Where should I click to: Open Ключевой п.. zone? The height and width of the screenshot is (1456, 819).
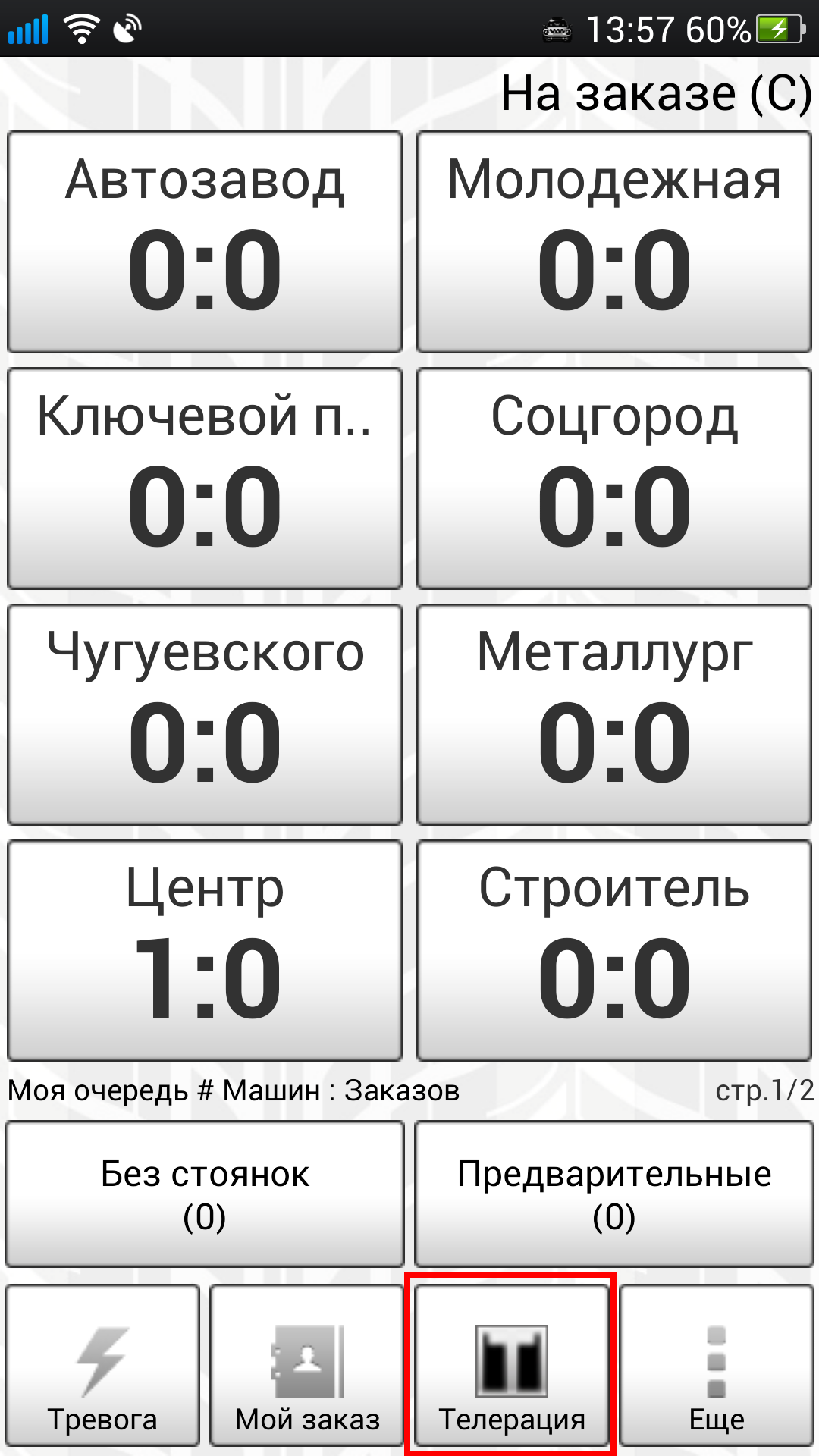point(205,479)
